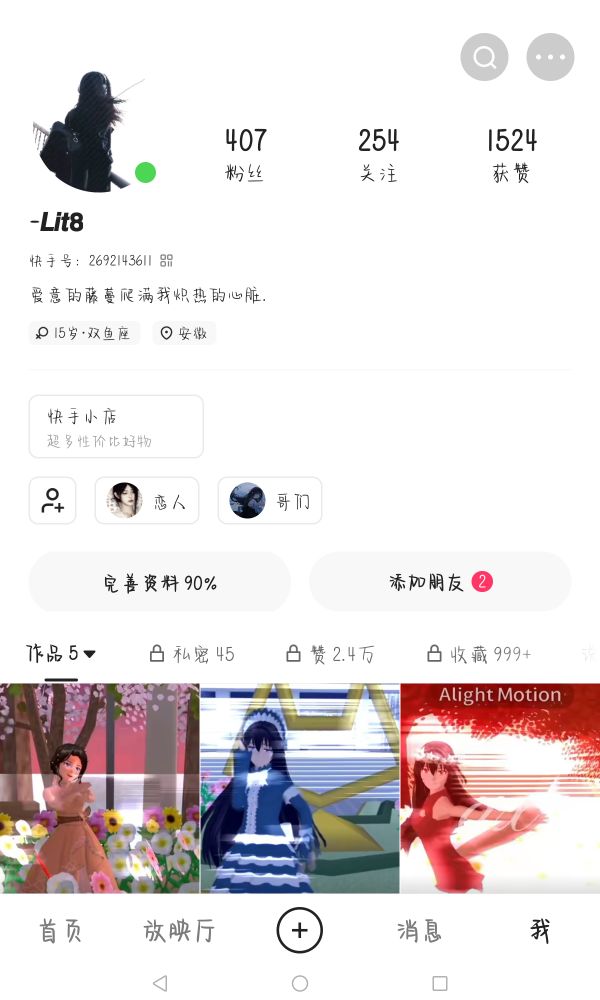The height and width of the screenshot is (1000, 600).
Task: Tap the add relationship icon button
Action: (x=52, y=501)
